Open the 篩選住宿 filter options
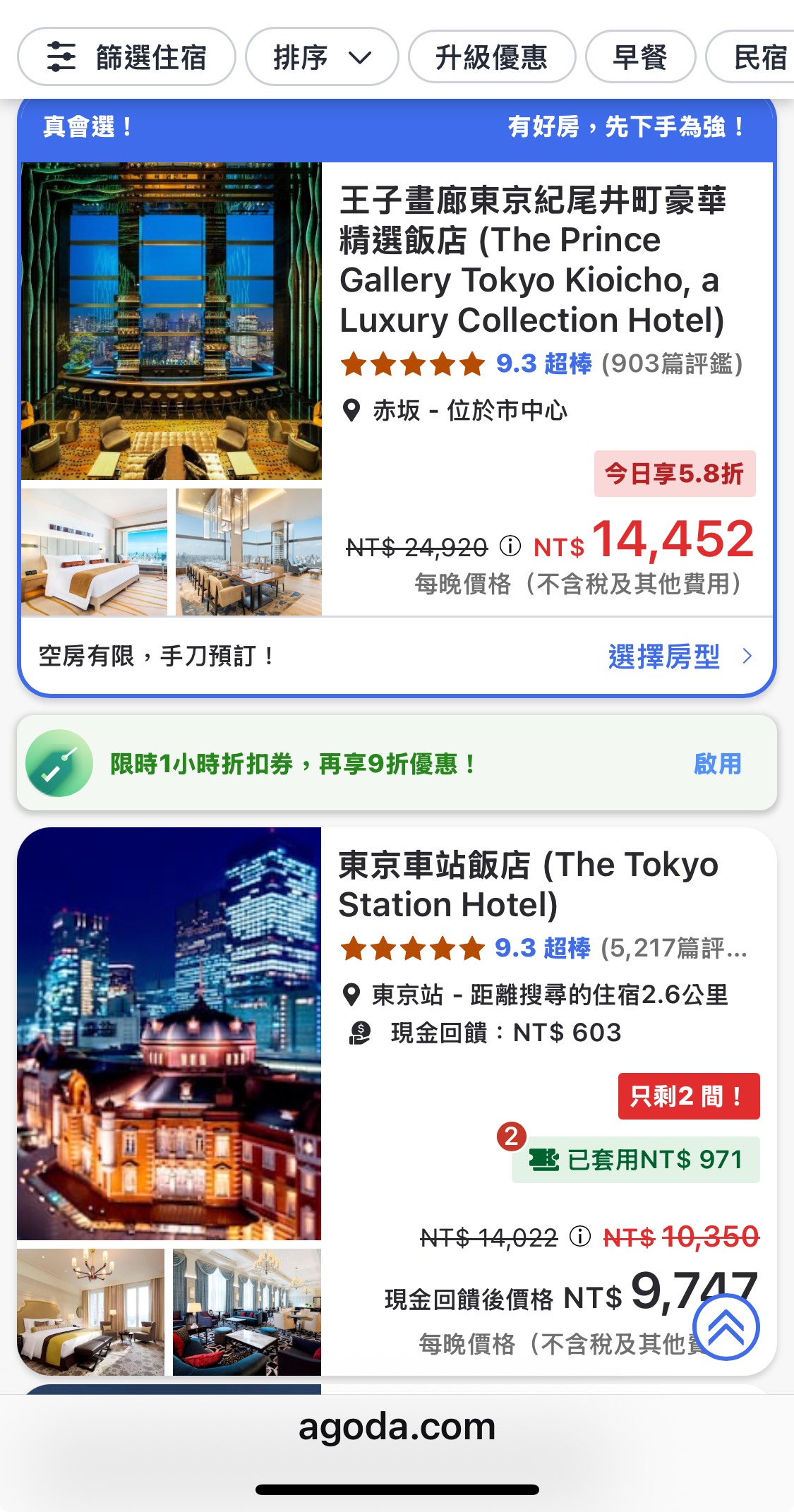The width and height of the screenshot is (794, 1512). click(127, 57)
